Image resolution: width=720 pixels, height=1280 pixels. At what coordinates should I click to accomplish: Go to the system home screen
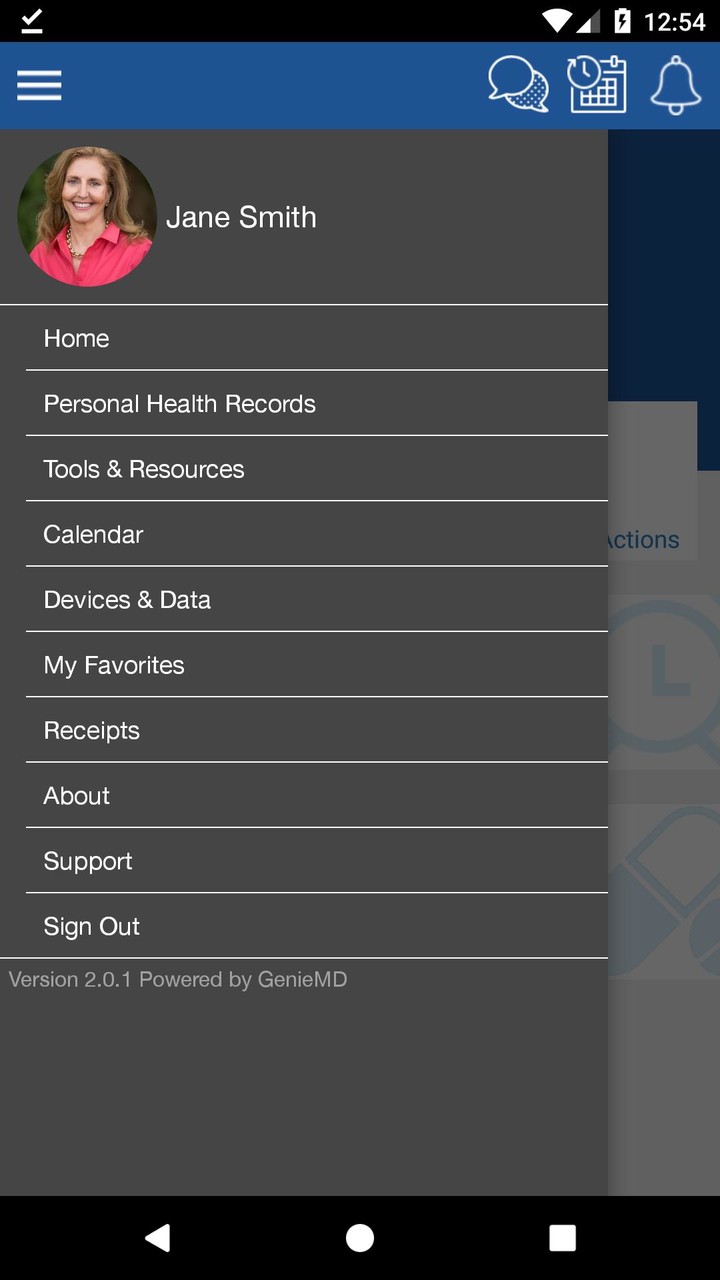(360, 1238)
